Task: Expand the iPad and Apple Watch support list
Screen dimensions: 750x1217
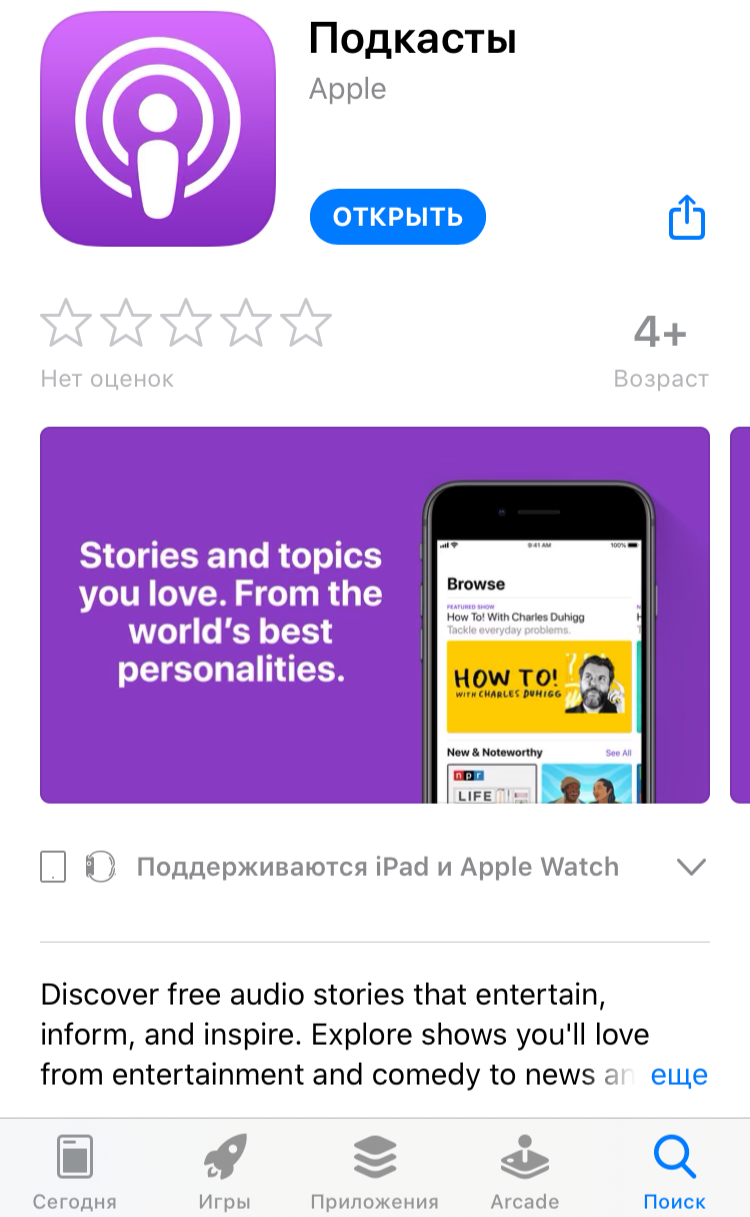Action: 691,867
